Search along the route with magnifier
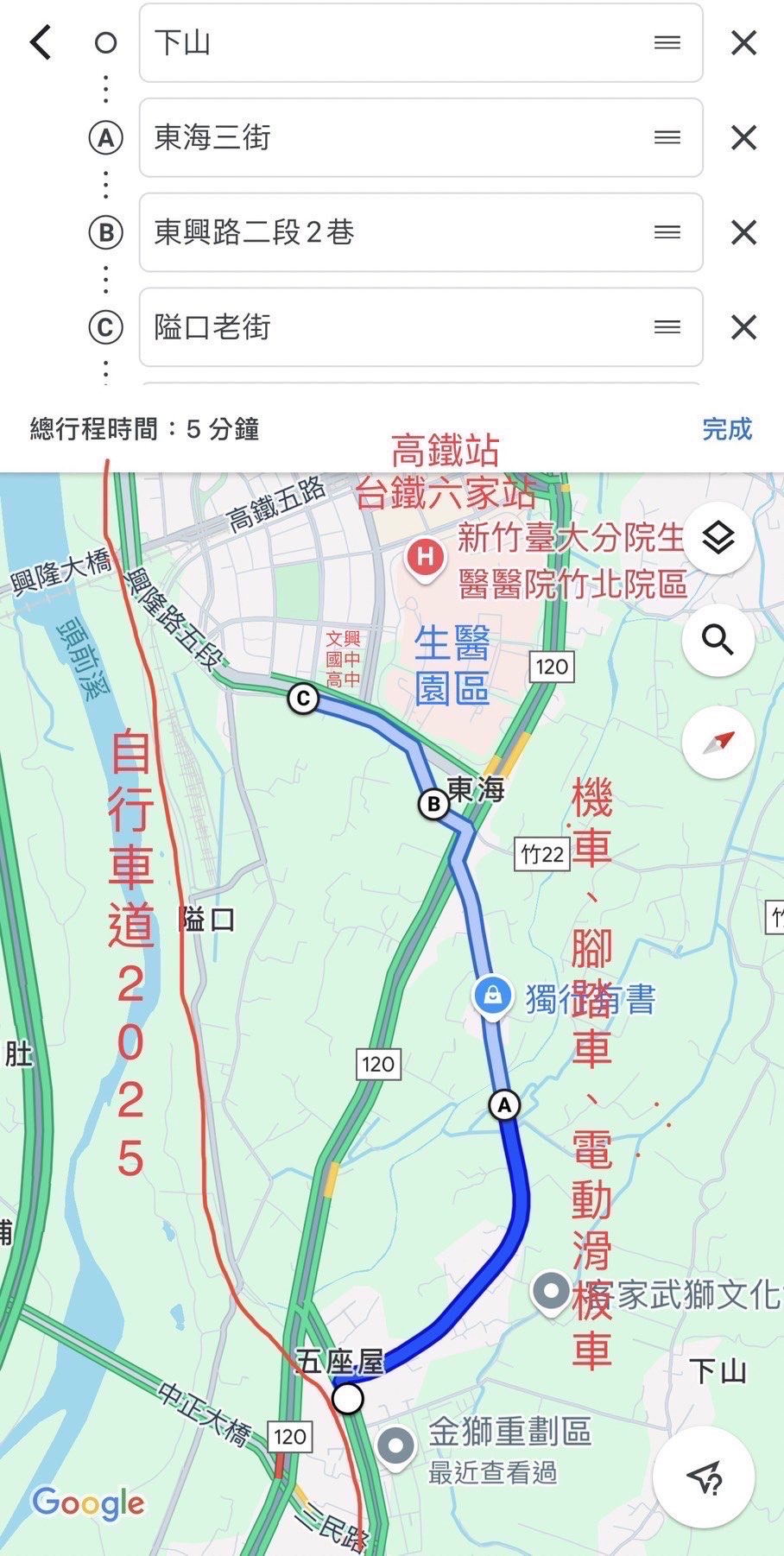Image resolution: width=784 pixels, height=1556 pixels. coord(718,640)
